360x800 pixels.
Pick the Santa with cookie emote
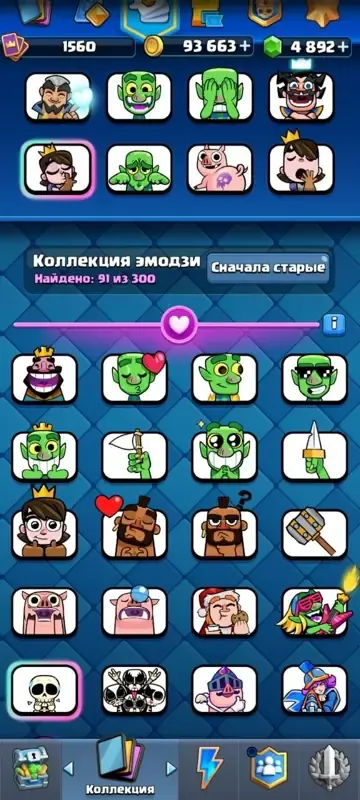[x=224, y=611]
